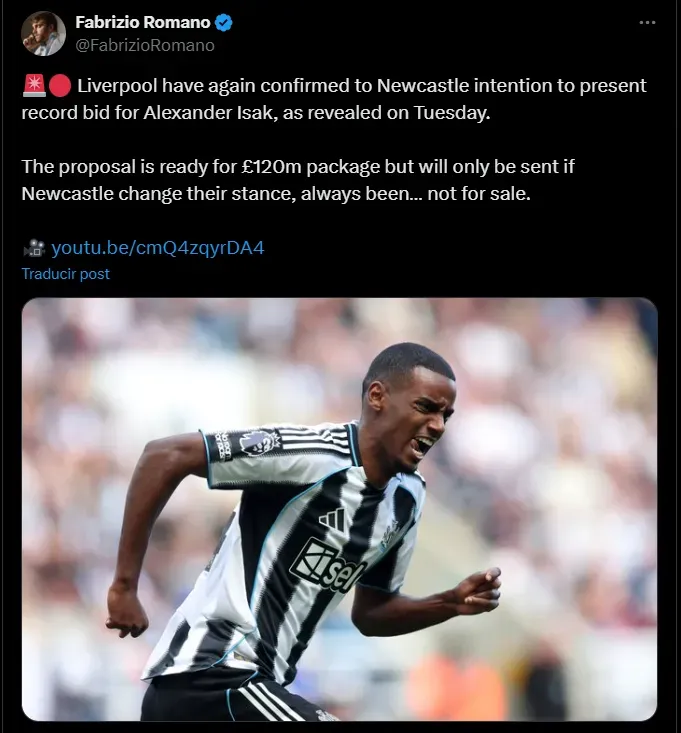Tap Traducir post to translate
Screen dimensions: 681x733
(x=66, y=273)
